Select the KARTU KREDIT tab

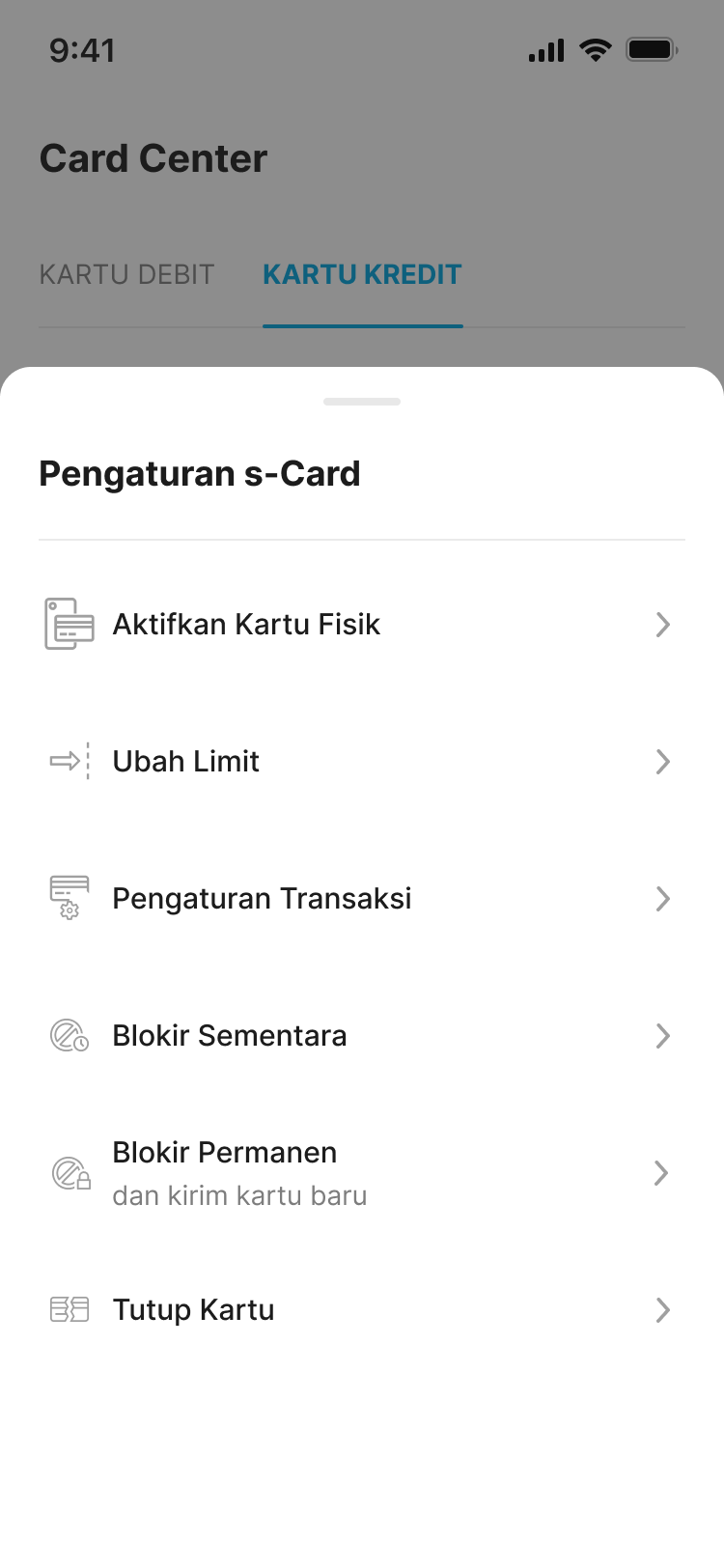(362, 275)
